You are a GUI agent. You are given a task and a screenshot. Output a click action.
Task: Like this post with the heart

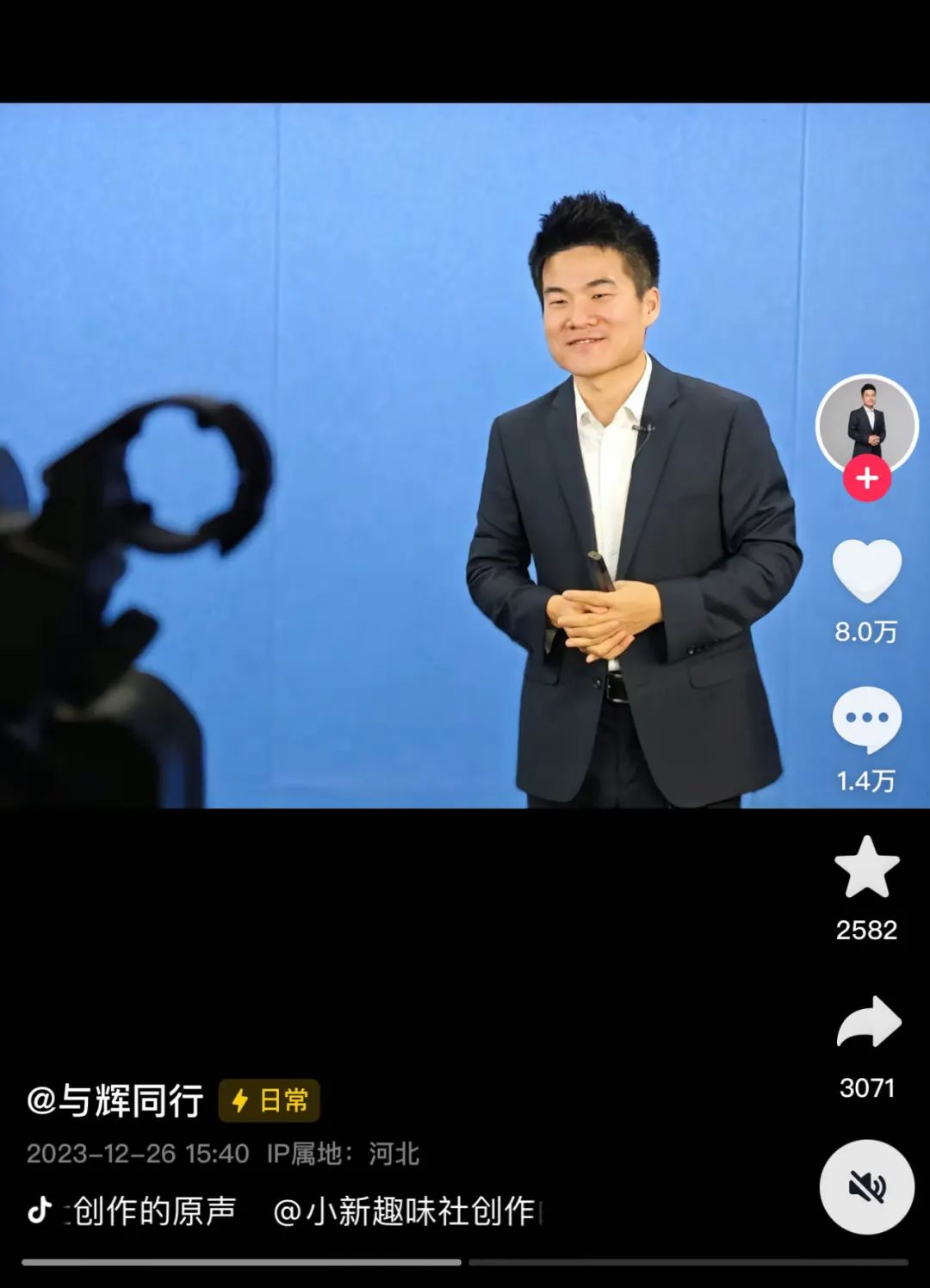coord(866,570)
